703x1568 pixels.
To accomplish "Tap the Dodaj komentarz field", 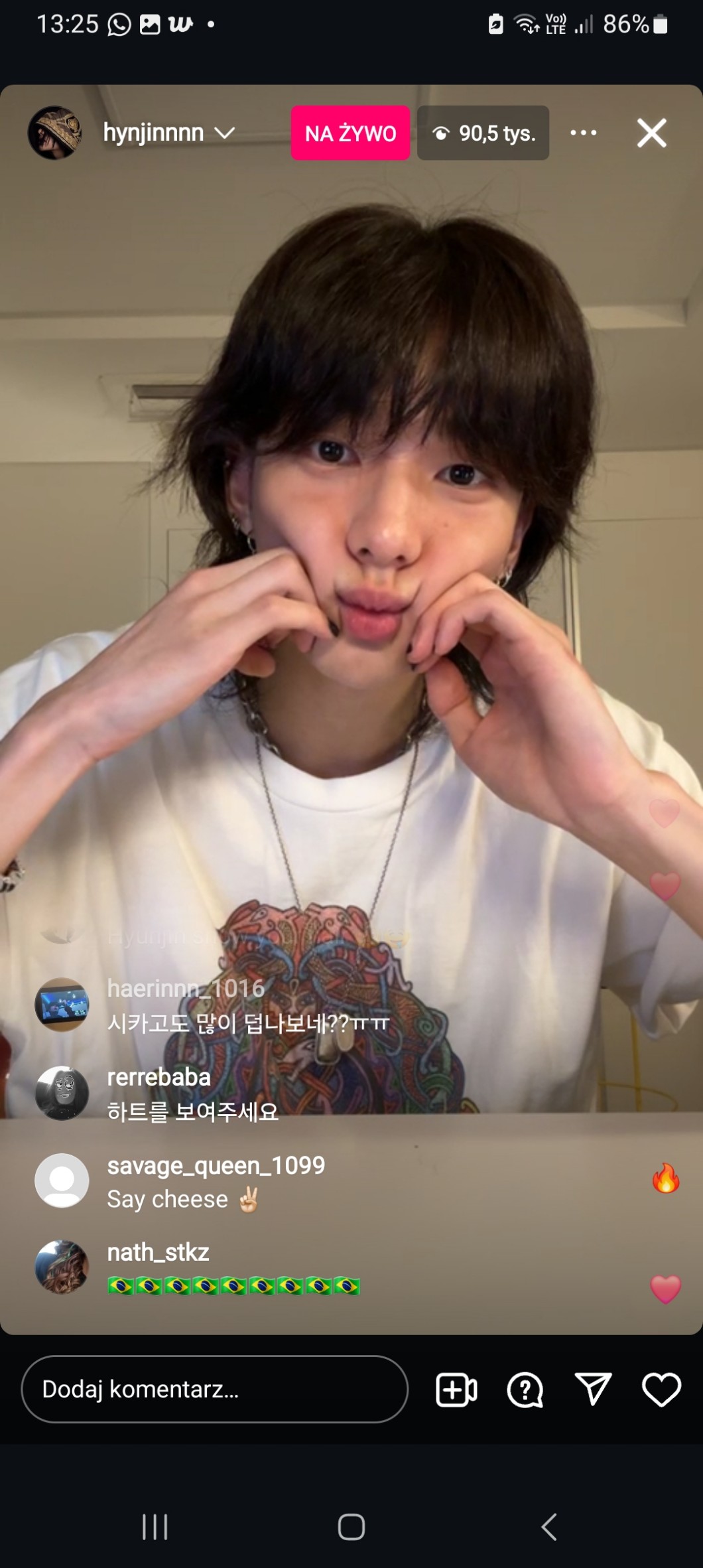I will 214,1389.
